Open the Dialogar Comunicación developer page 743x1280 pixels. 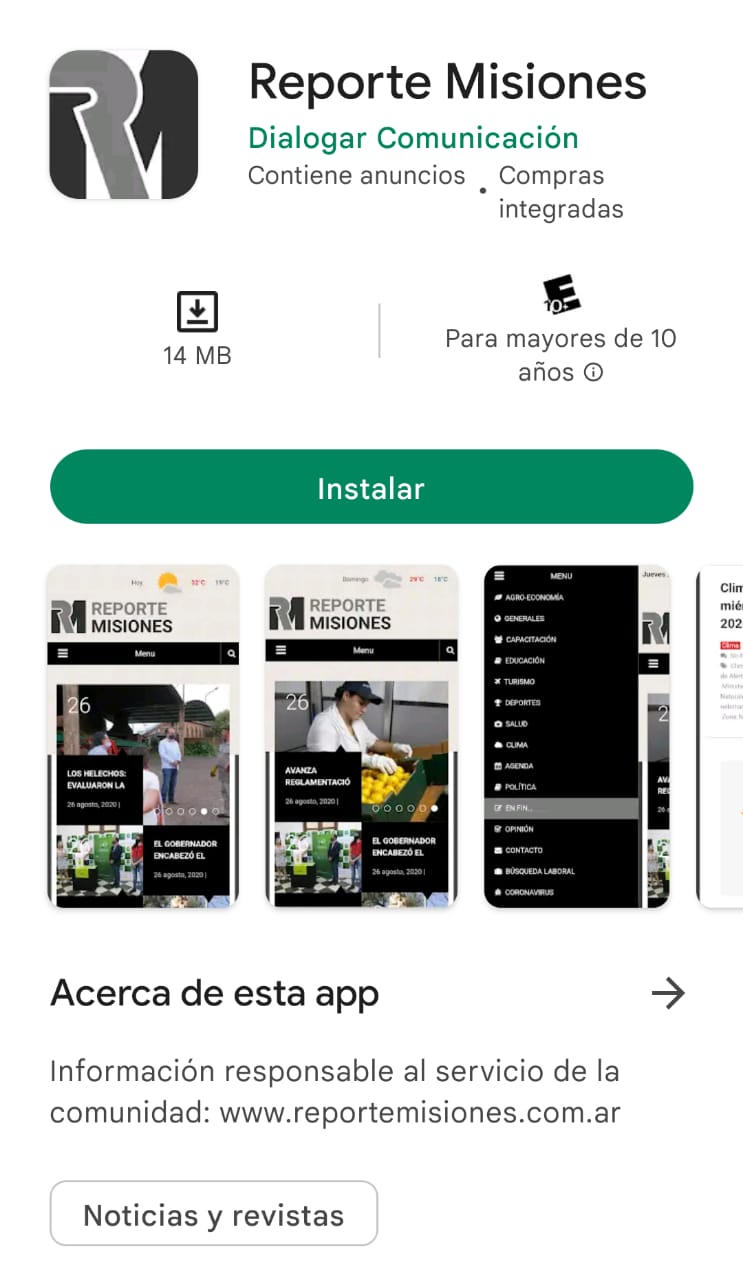point(413,137)
